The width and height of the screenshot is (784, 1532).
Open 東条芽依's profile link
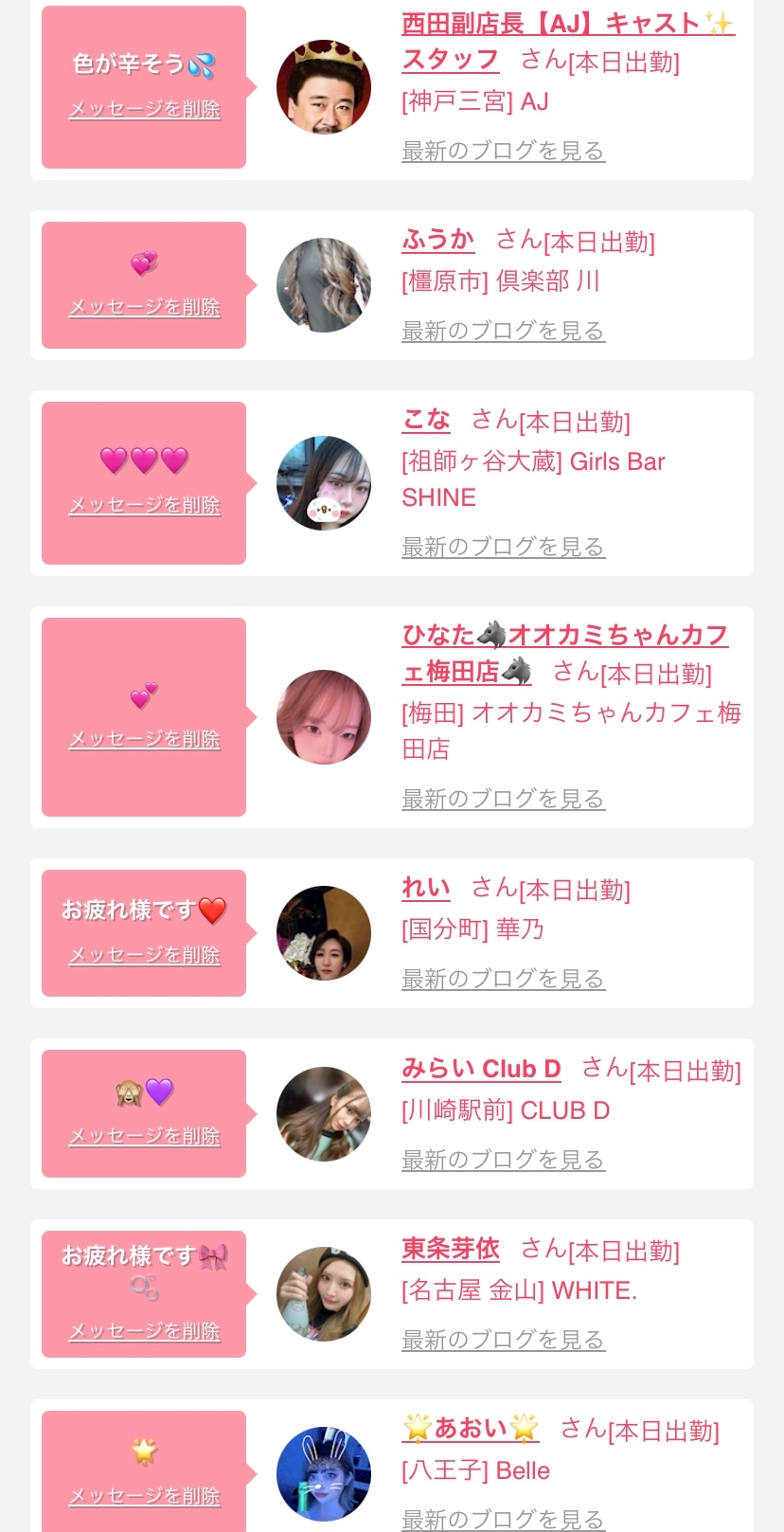[451, 1249]
